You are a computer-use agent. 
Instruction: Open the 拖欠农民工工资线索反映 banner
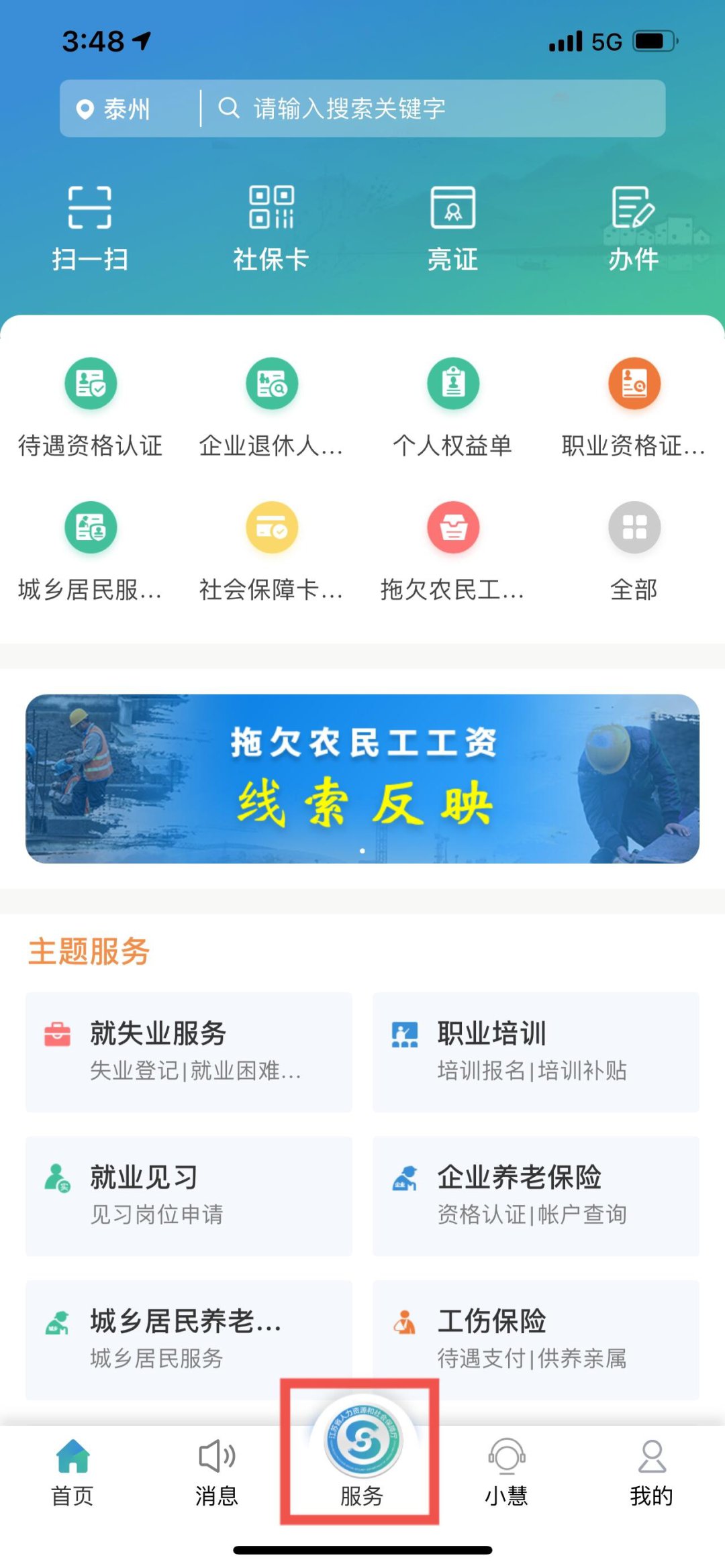362,778
